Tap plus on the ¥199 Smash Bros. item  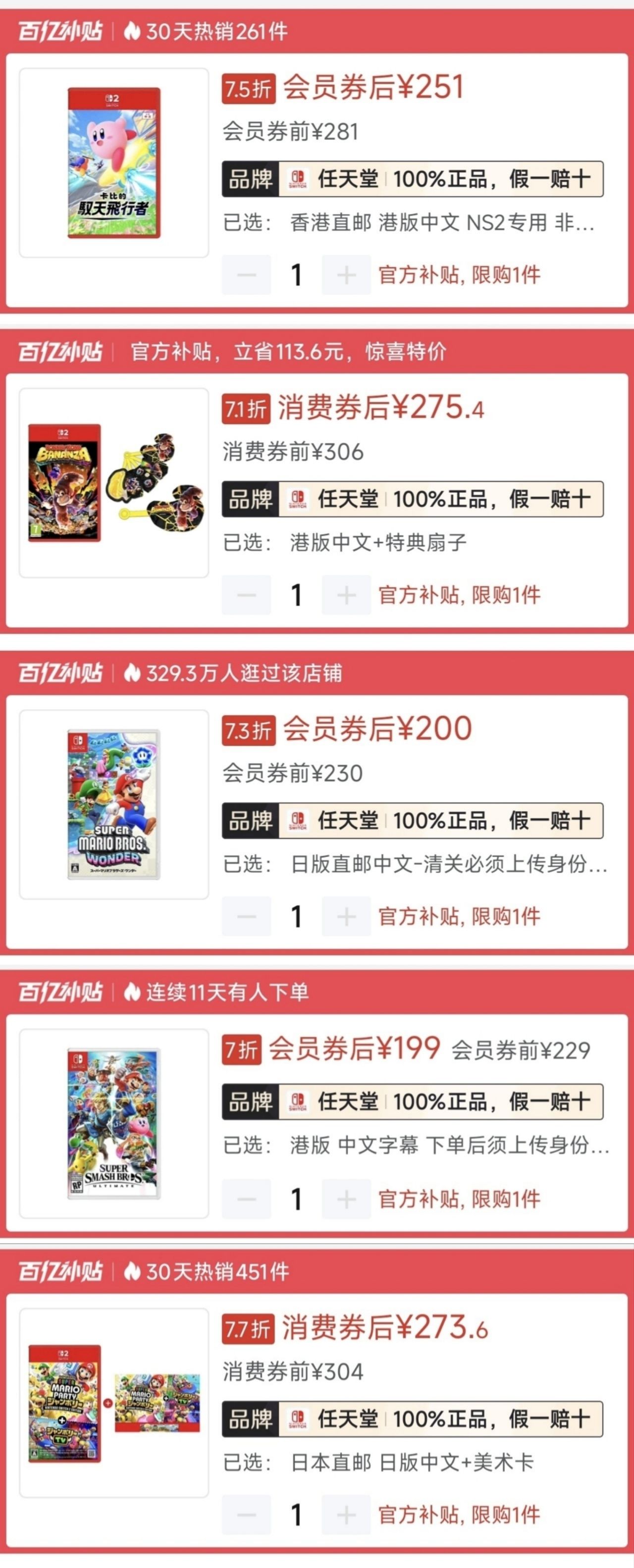click(x=346, y=1199)
